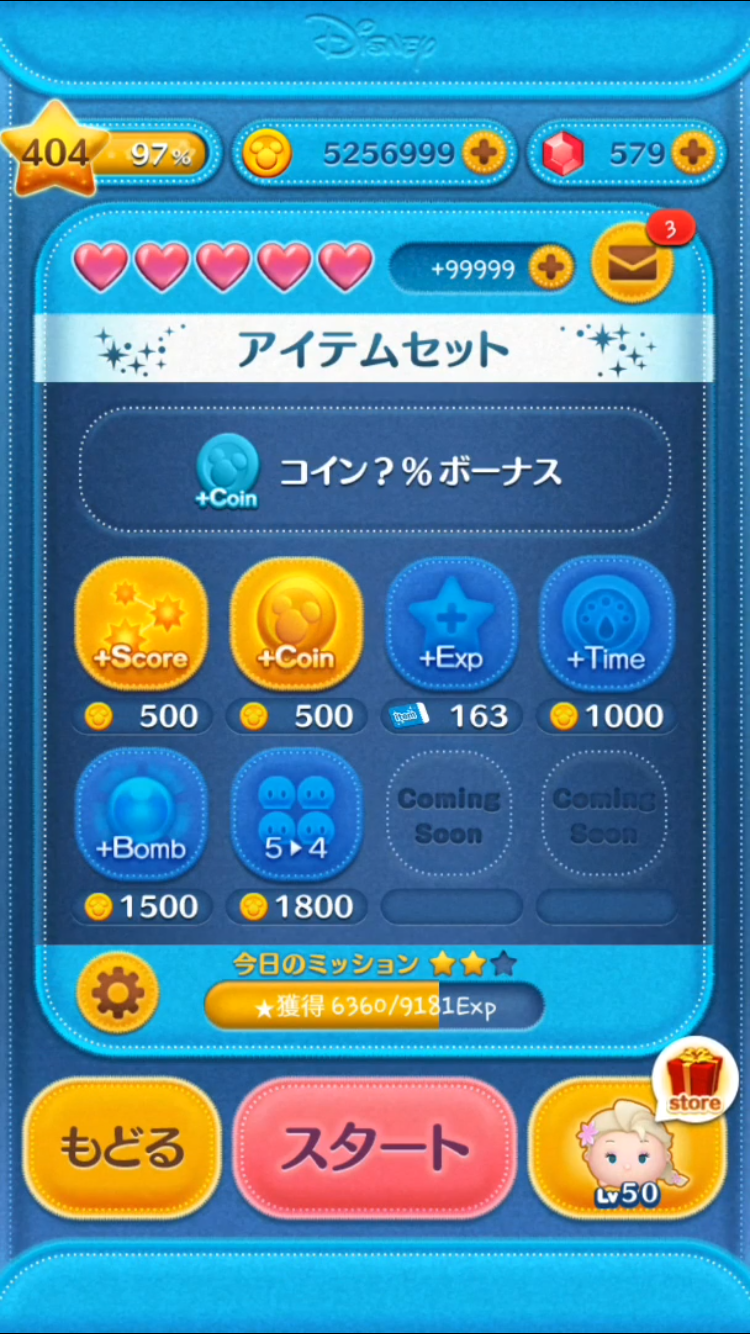The width and height of the screenshot is (750, 1334).
Task: Start the game with スタート
Action: (x=375, y=1147)
